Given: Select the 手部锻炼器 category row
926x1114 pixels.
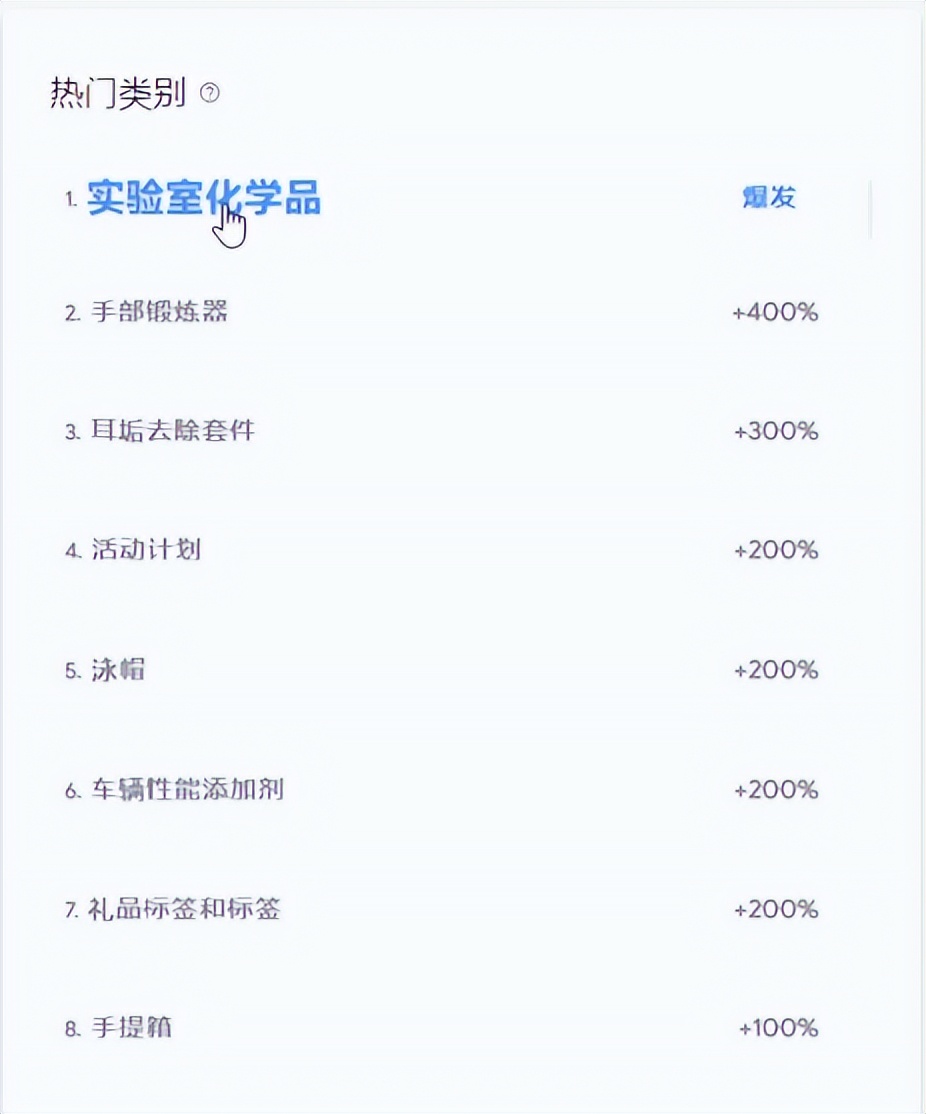Looking at the screenshot, I should click(160, 312).
